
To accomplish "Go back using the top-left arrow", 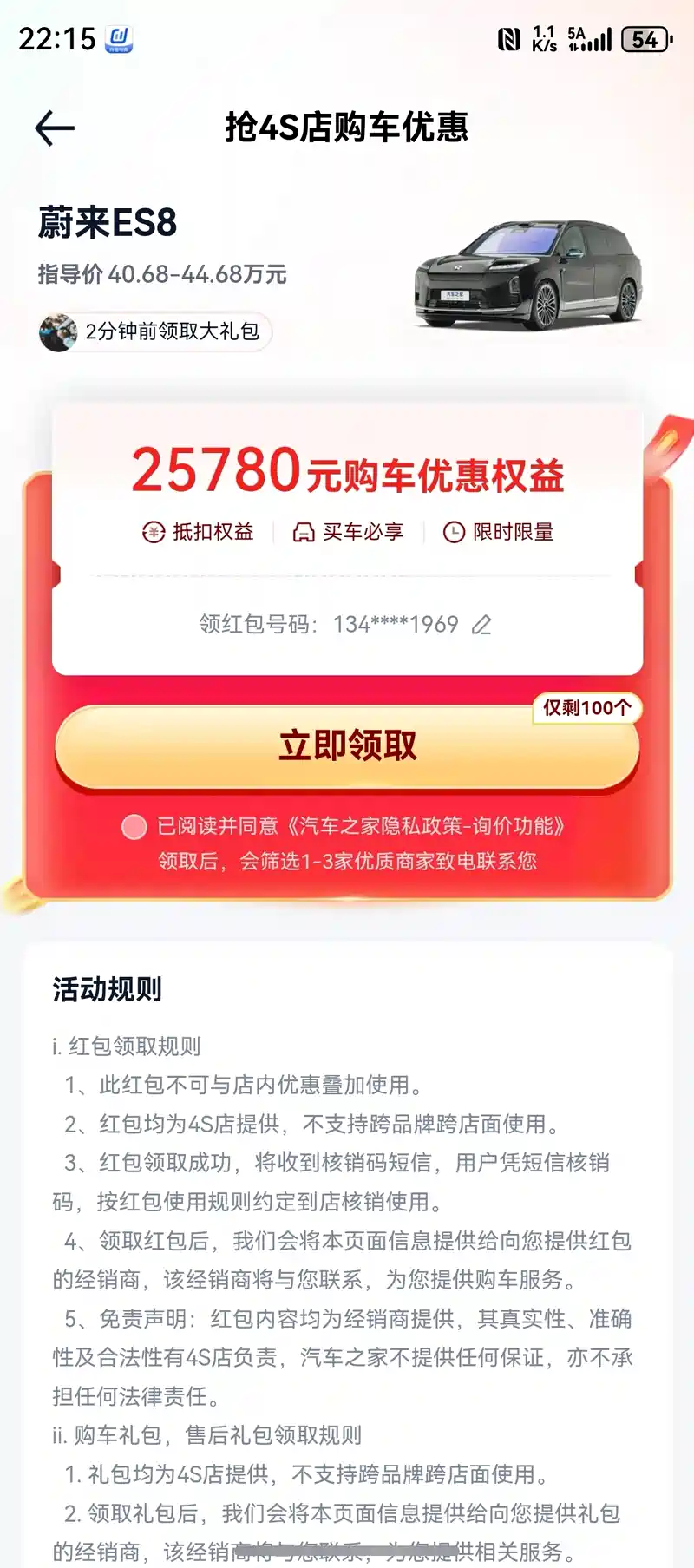I will (x=55, y=128).
